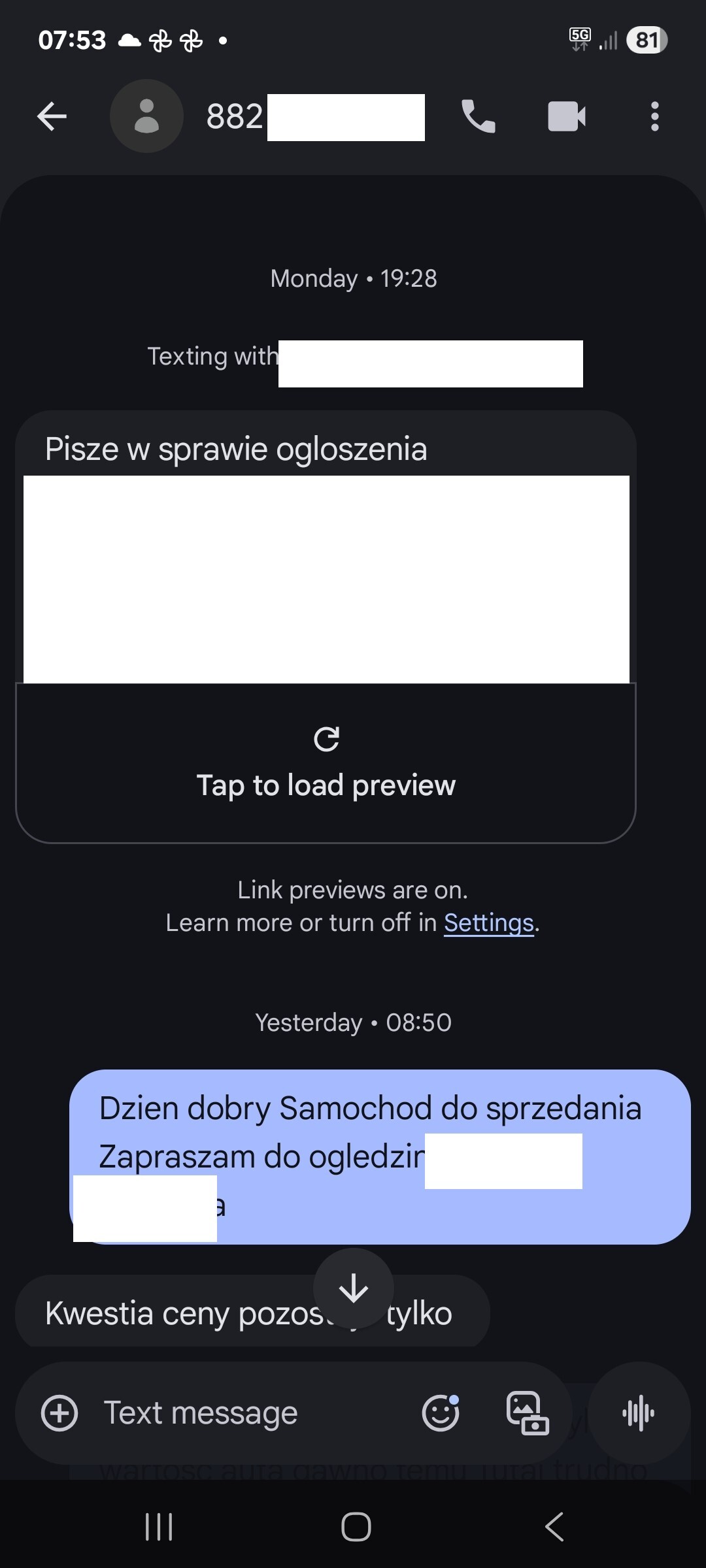Jump down to the latest message
706x1568 pixels.
coord(354,1288)
